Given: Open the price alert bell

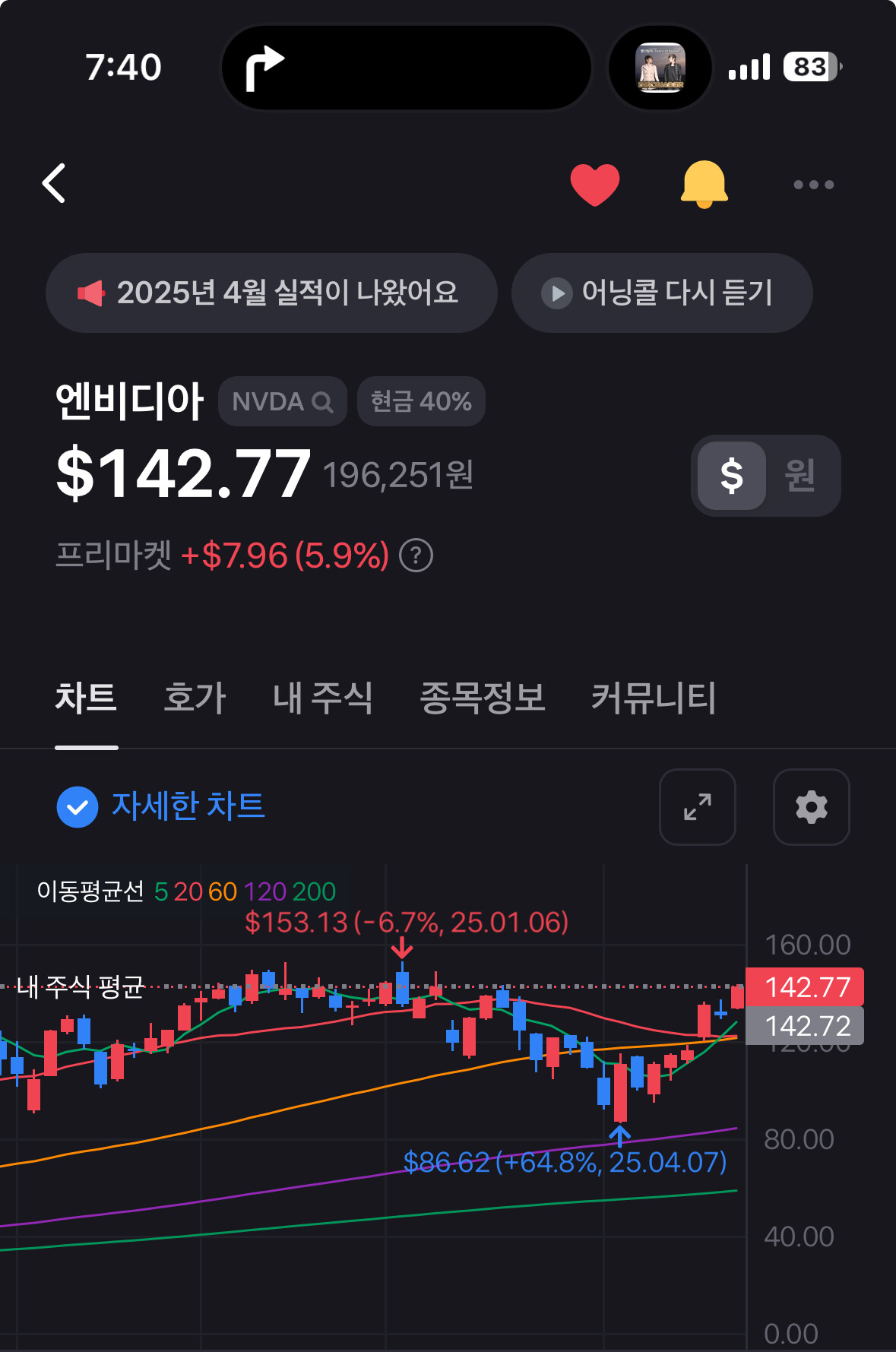Looking at the screenshot, I should pyautogui.click(x=704, y=185).
